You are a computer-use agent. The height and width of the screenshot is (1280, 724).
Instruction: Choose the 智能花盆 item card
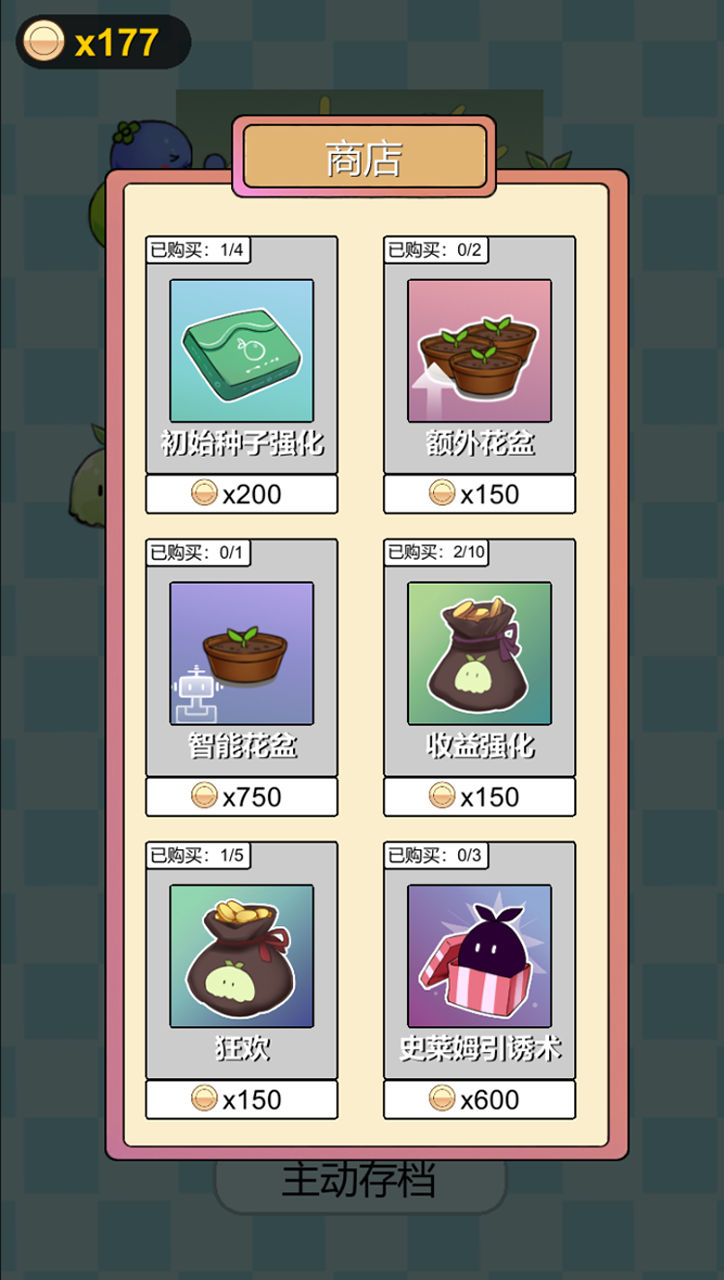[241, 656]
